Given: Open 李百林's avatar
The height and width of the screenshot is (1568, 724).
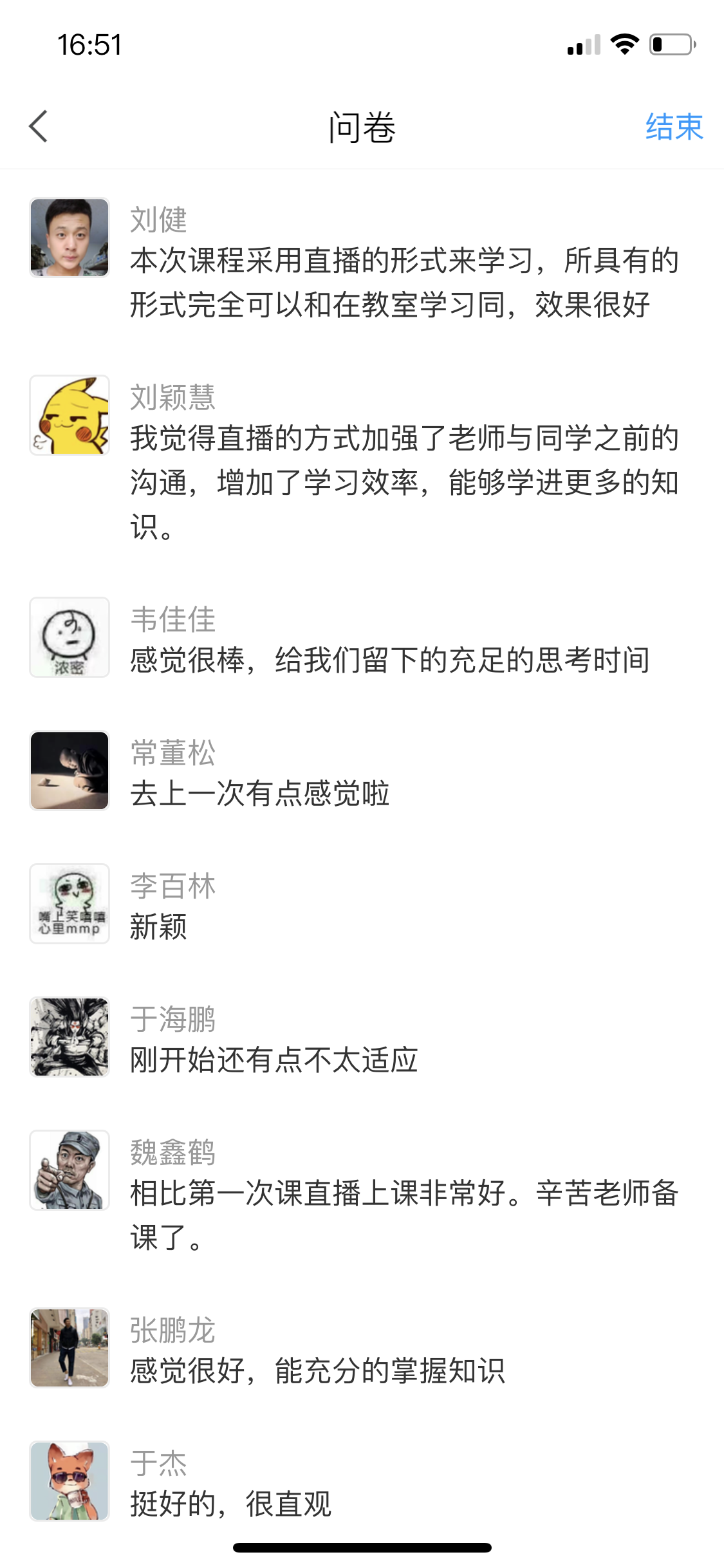Looking at the screenshot, I should pos(70,904).
